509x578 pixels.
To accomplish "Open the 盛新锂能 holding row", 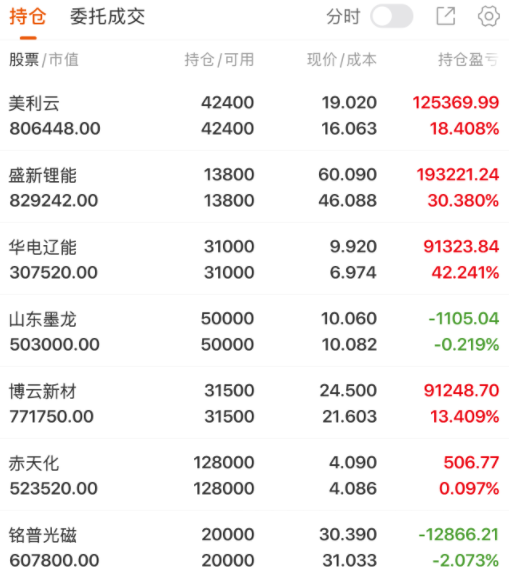I will [x=254, y=187].
